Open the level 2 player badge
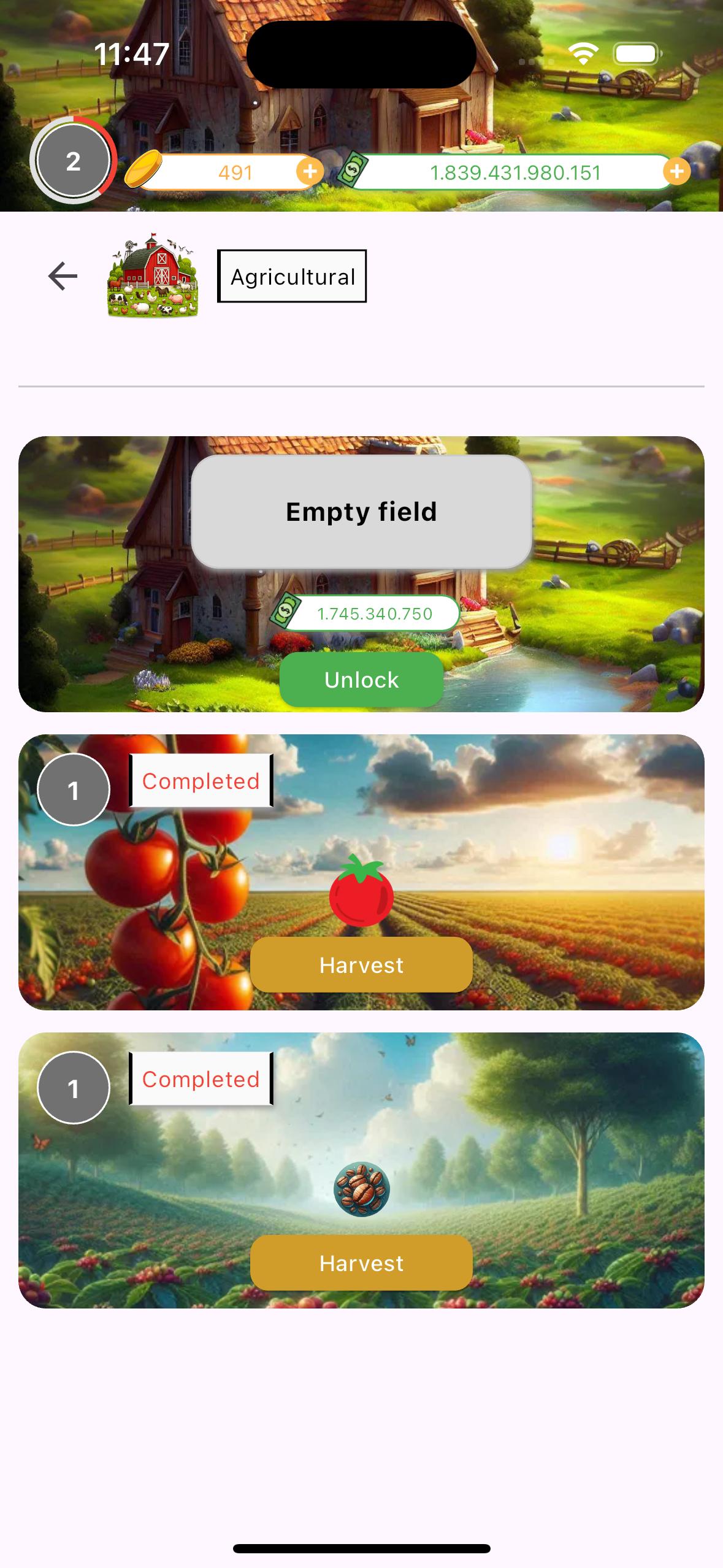 coord(73,161)
